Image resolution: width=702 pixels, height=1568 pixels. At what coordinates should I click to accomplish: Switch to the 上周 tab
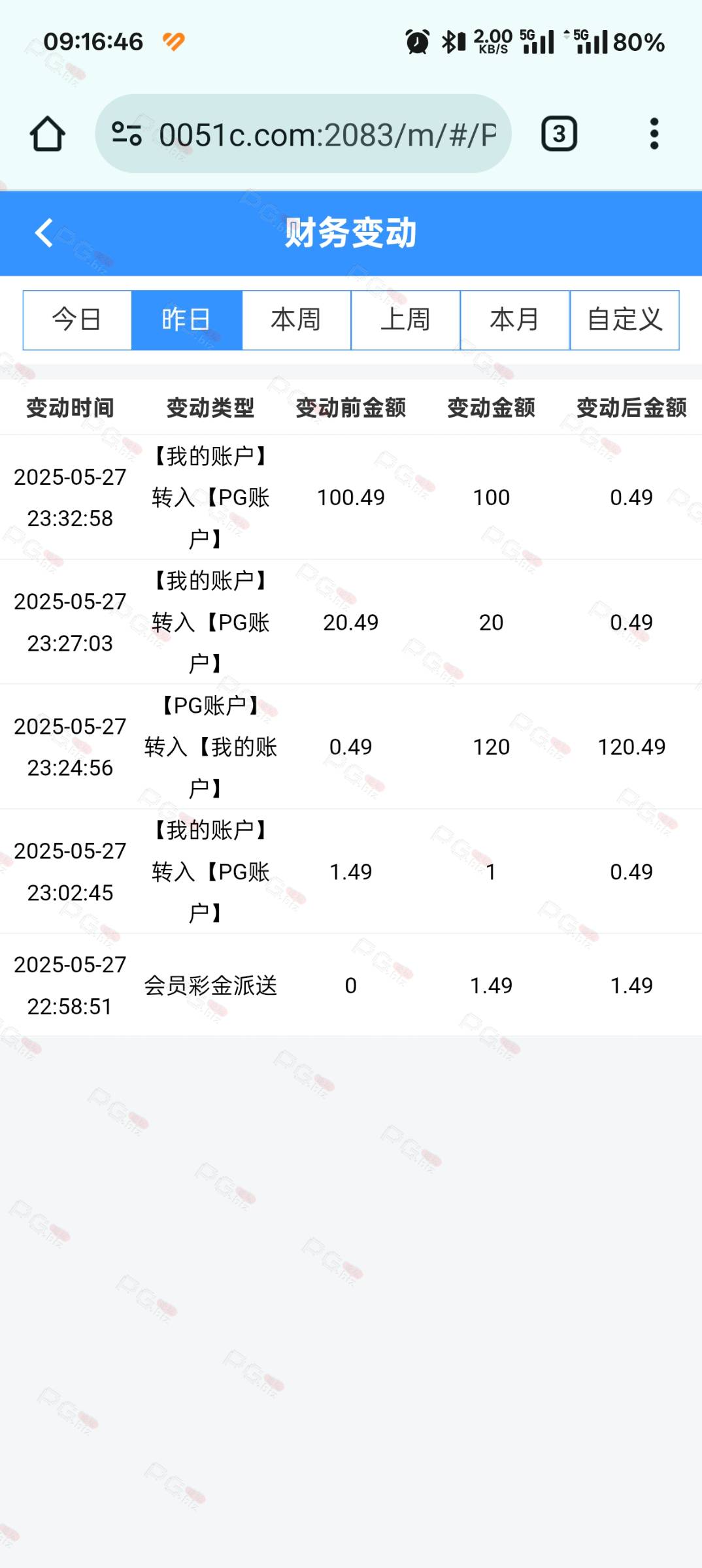click(x=405, y=320)
